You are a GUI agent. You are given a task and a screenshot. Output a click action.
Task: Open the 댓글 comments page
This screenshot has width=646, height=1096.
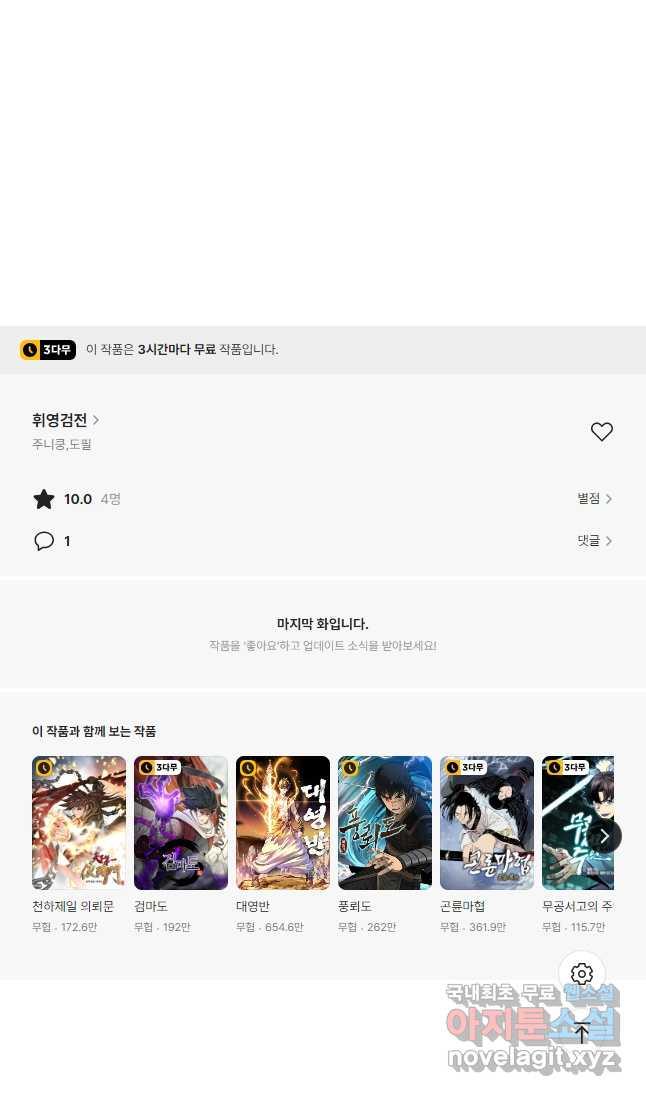(594, 541)
